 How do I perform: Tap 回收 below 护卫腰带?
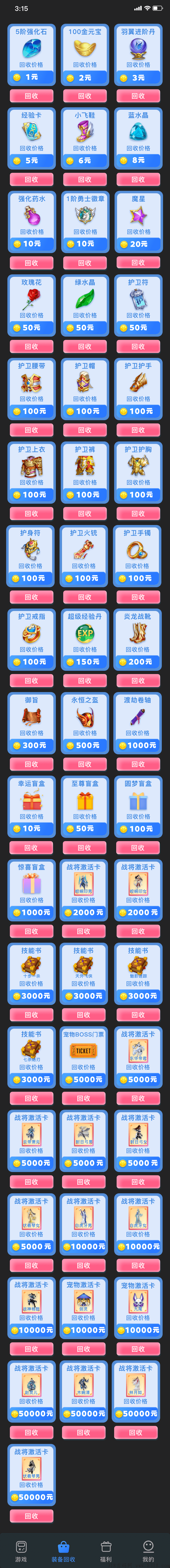tap(31, 430)
